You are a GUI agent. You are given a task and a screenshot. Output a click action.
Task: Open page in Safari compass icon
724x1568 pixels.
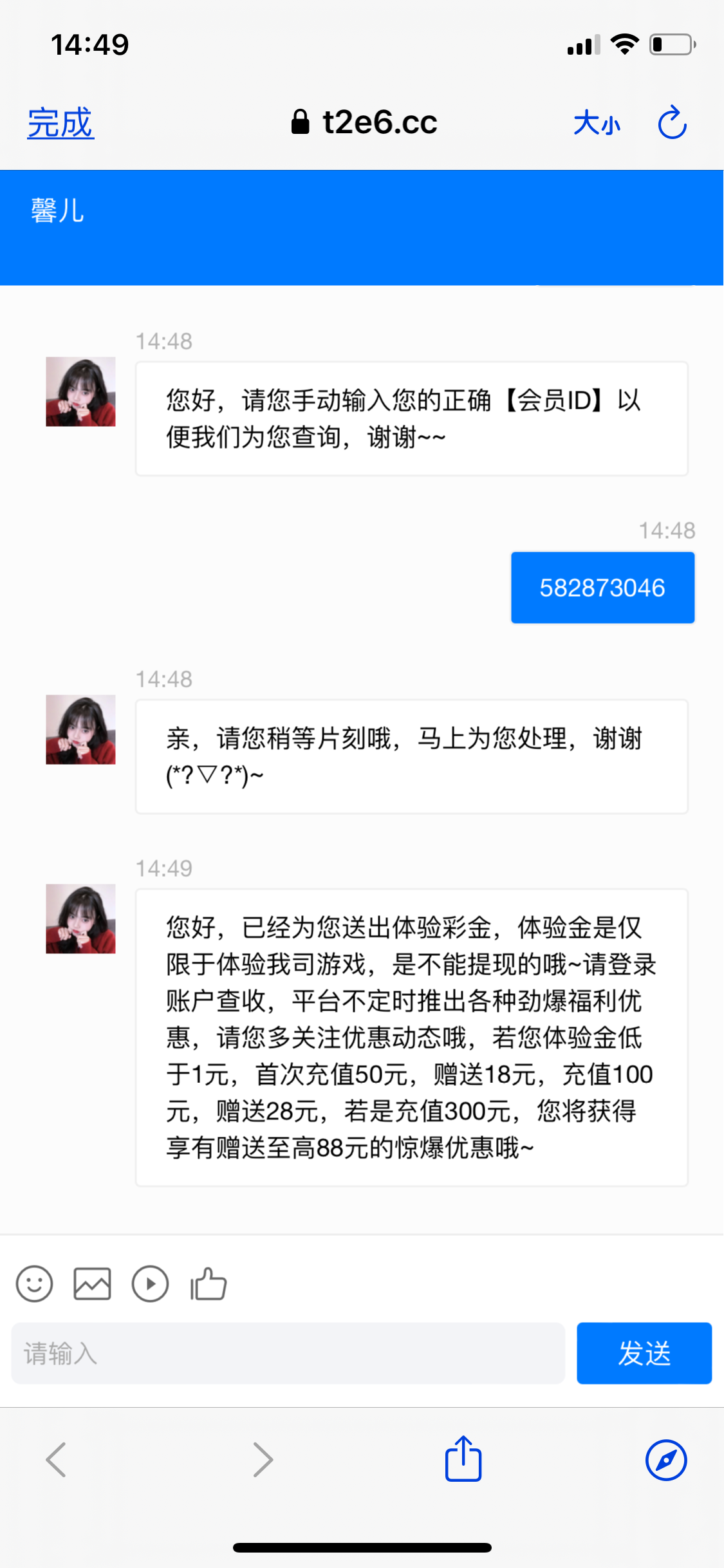click(x=666, y=1460)
